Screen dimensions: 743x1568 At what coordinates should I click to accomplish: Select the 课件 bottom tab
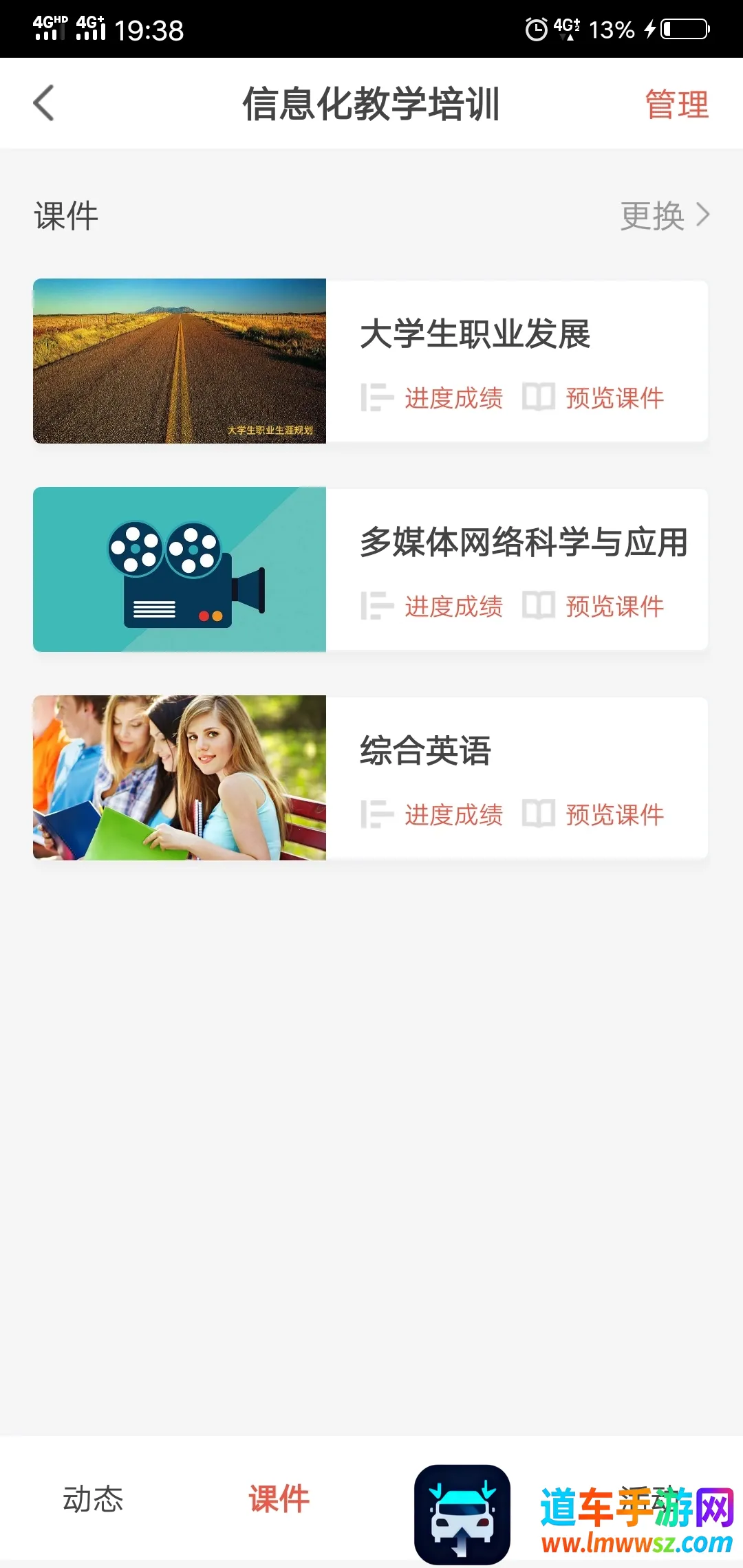coord(279,1499)
